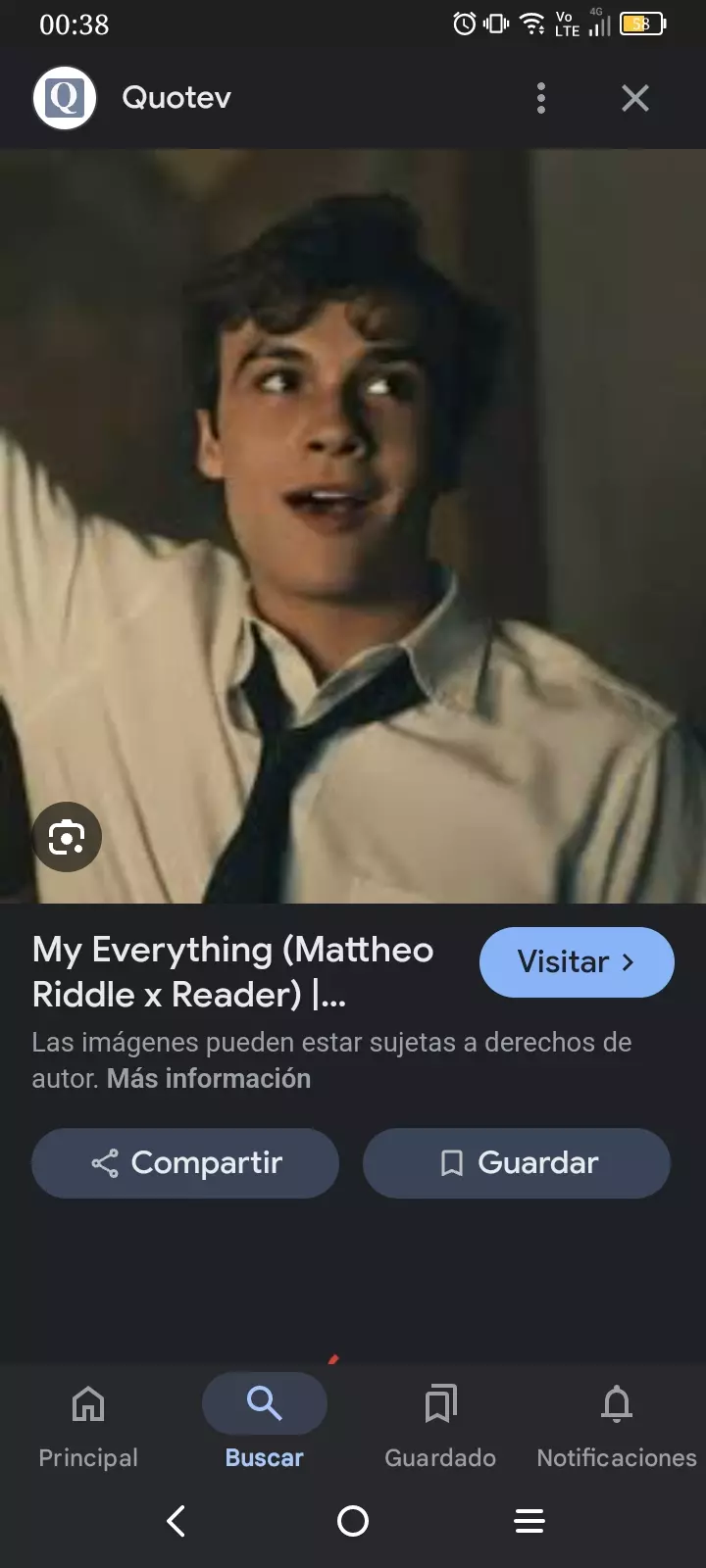
Task: Go back with the system back arrow
Action: 176,1521
